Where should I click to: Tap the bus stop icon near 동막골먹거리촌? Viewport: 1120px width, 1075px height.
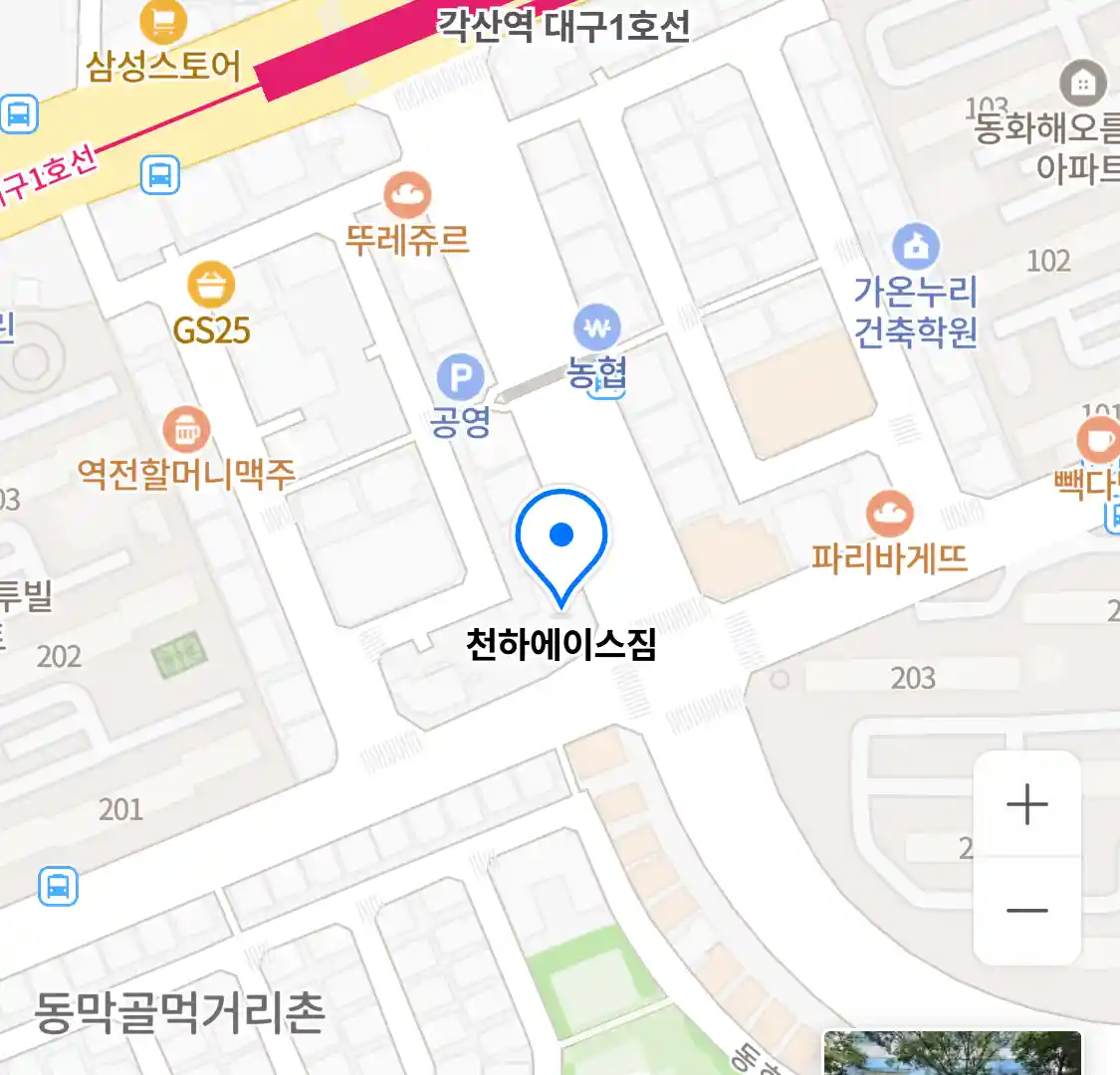(58, 885)
